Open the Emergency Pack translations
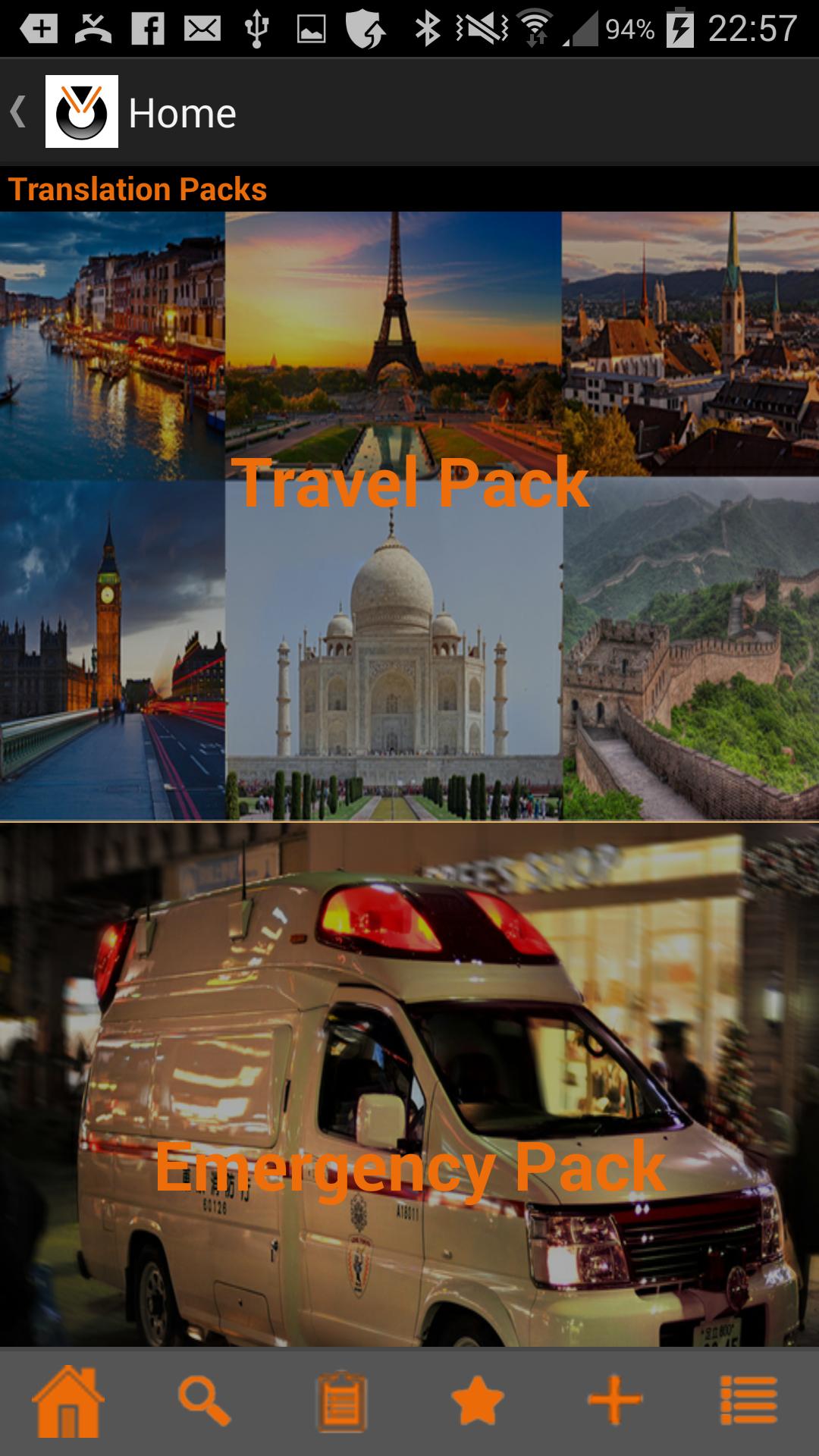Viewport: 819px width, 1456px height. coord(409,1086)
